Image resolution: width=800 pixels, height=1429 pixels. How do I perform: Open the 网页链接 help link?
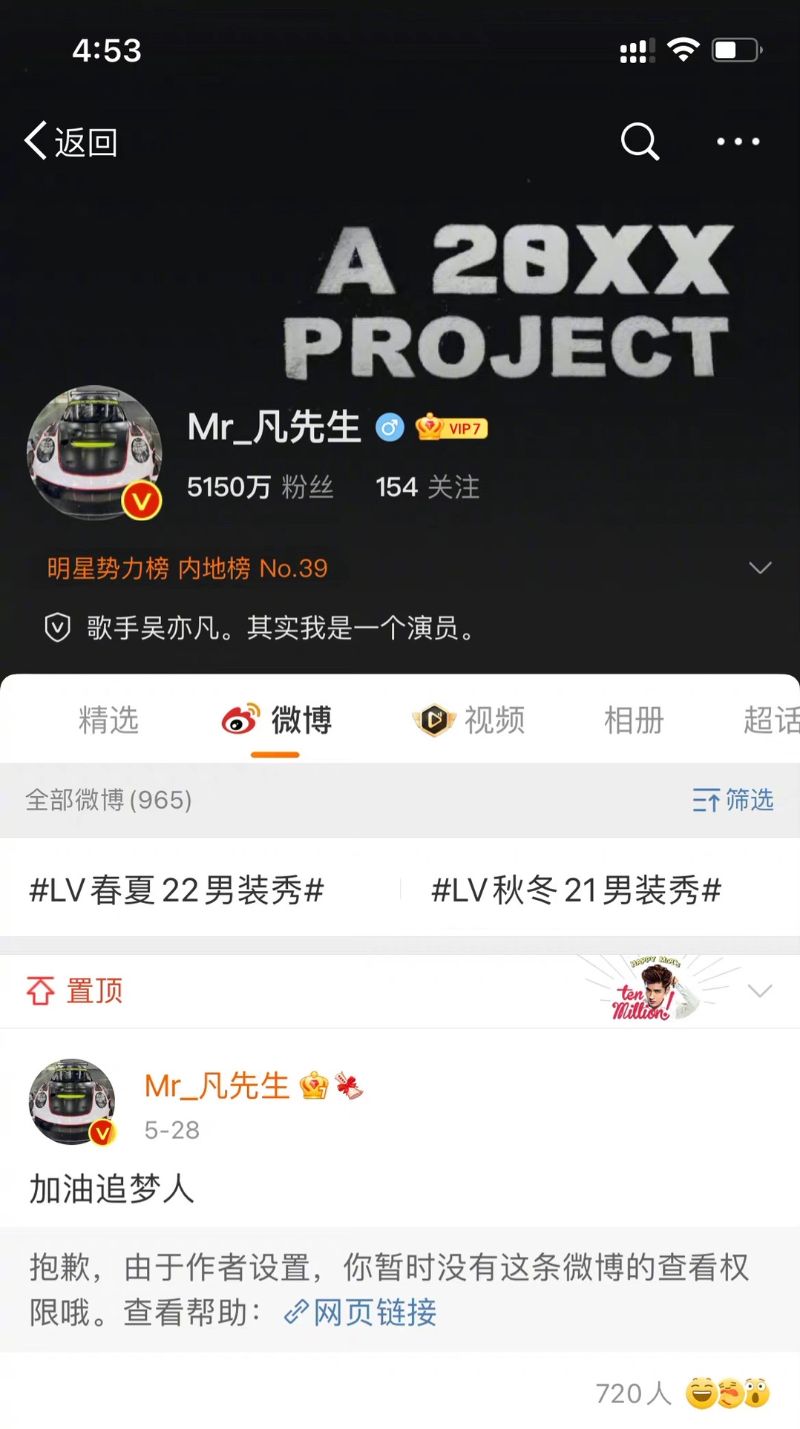(x=362, y=1312)
